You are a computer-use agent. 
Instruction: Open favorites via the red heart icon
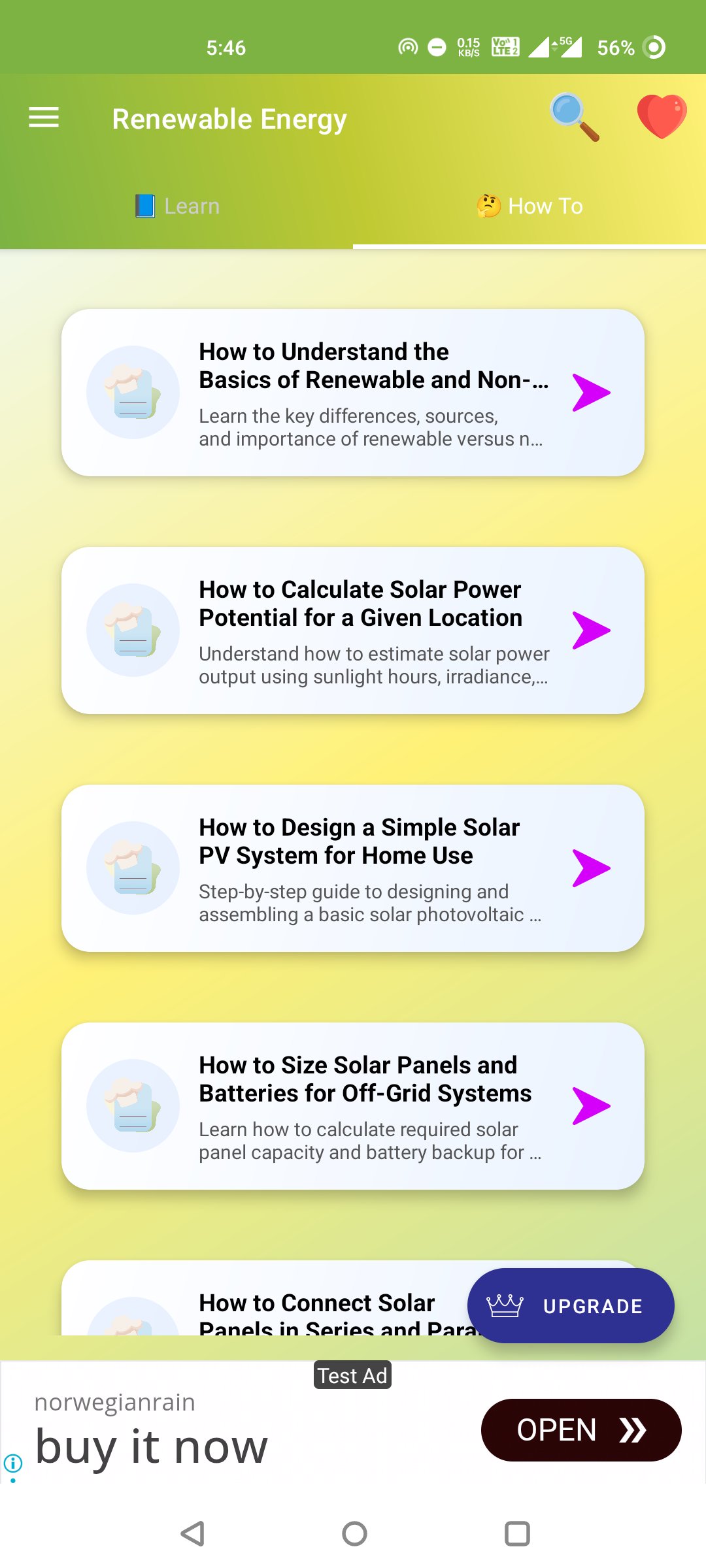click(662, 117)
